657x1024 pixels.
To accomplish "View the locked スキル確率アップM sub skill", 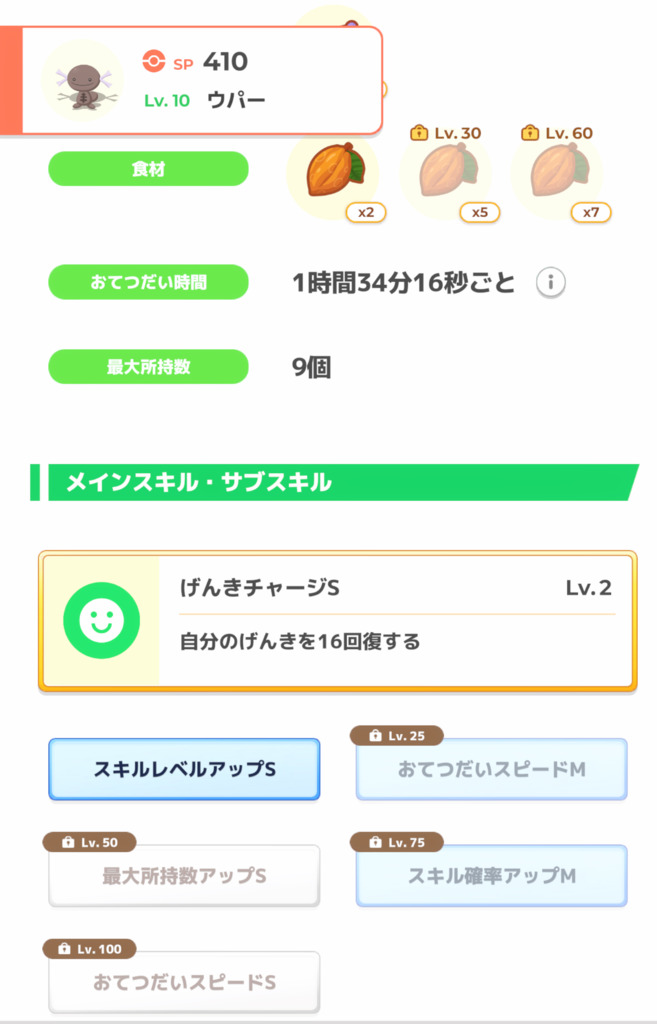I will [x=491, y=876].
